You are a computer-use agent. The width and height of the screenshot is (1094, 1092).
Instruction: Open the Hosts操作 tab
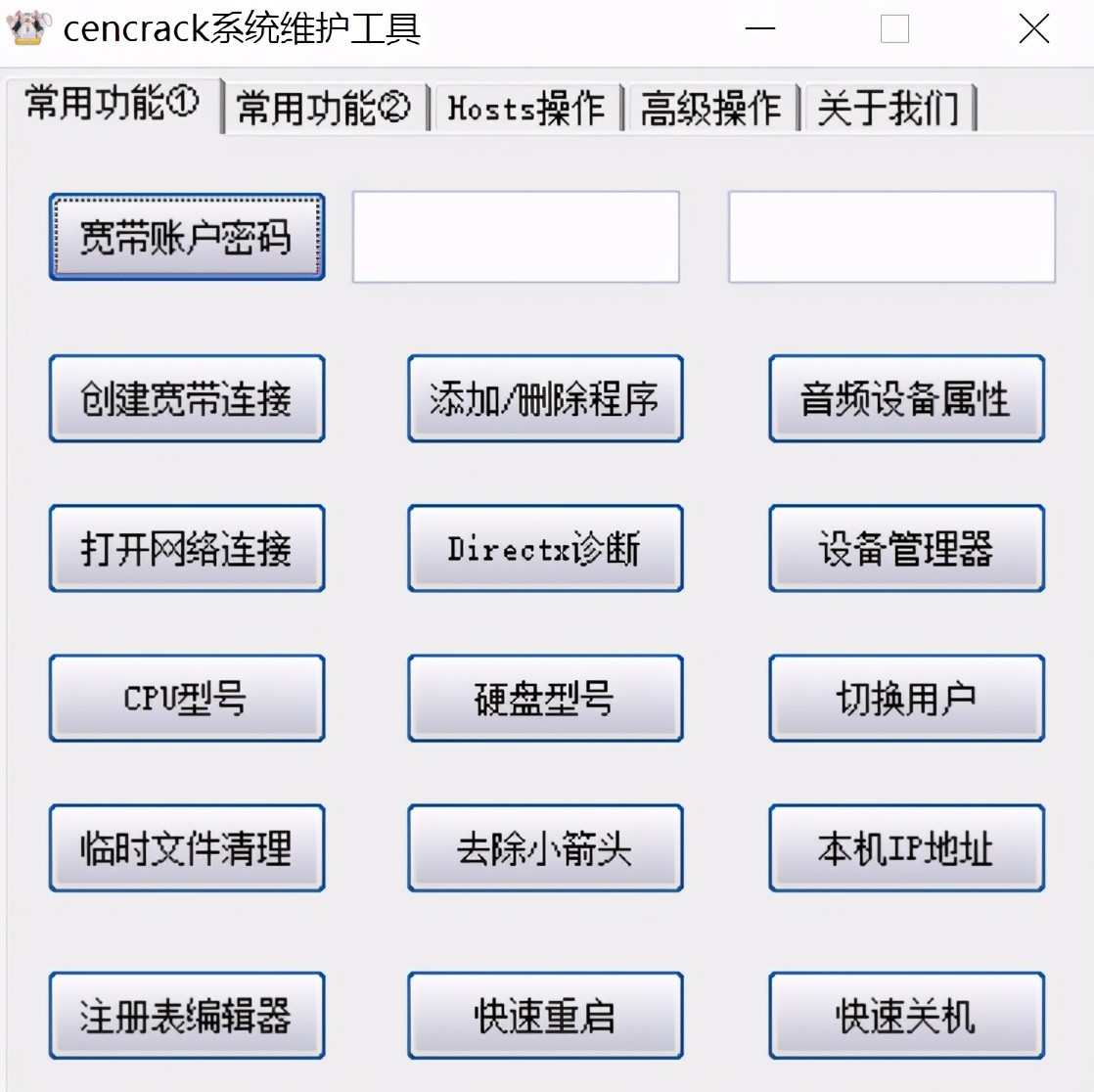(526, 108)
